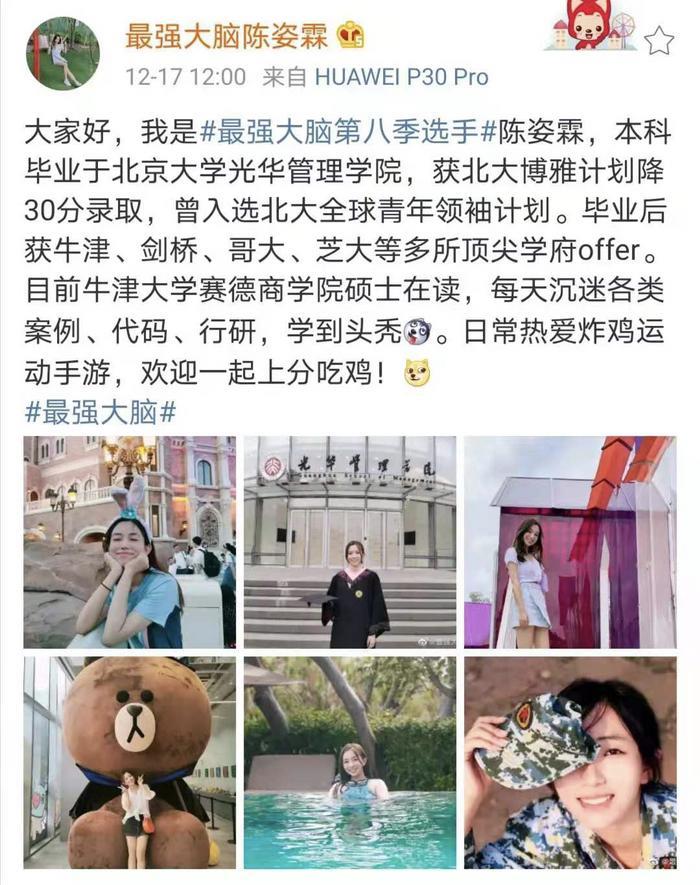The width and height of the screenshot is (700, 885).
Task: Favorite this post with the star icon
Action: pos(659,40)
